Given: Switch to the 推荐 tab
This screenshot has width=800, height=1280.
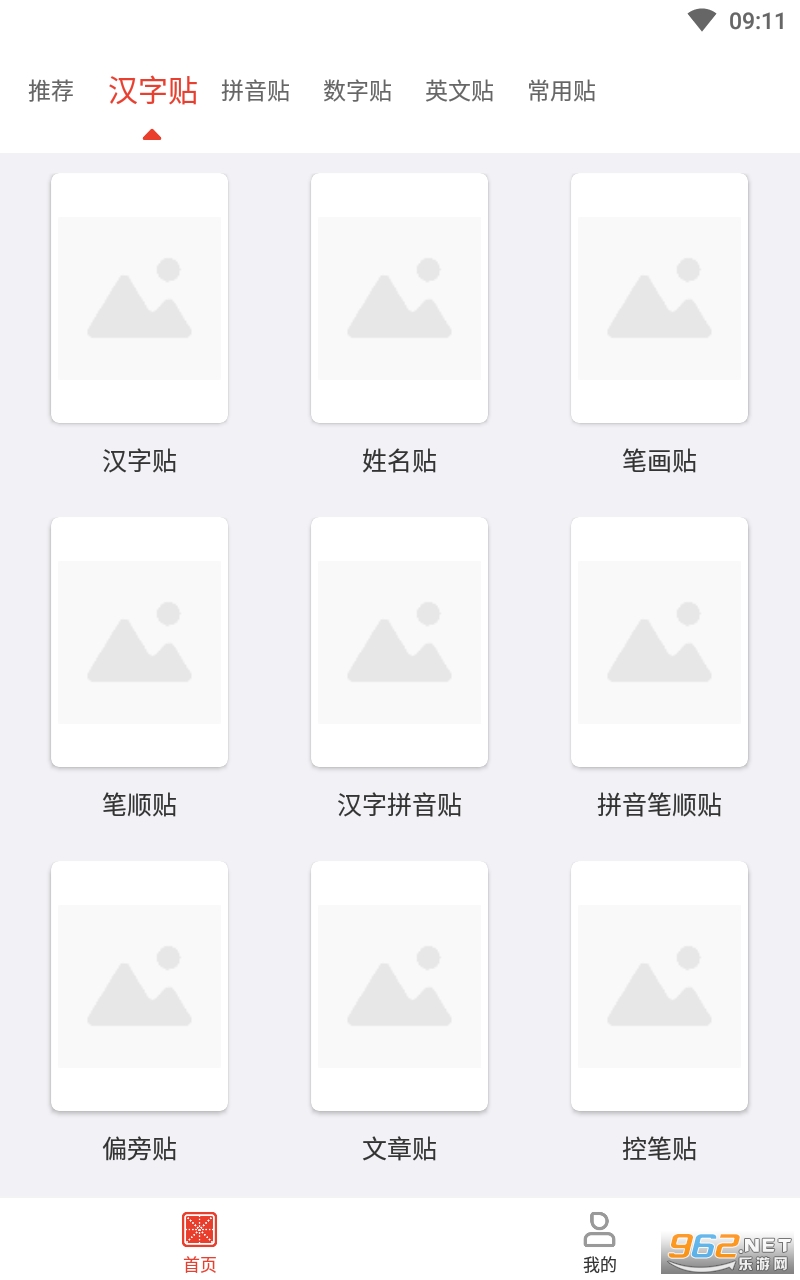Looking at the screenshot, I should coord(51,91).
